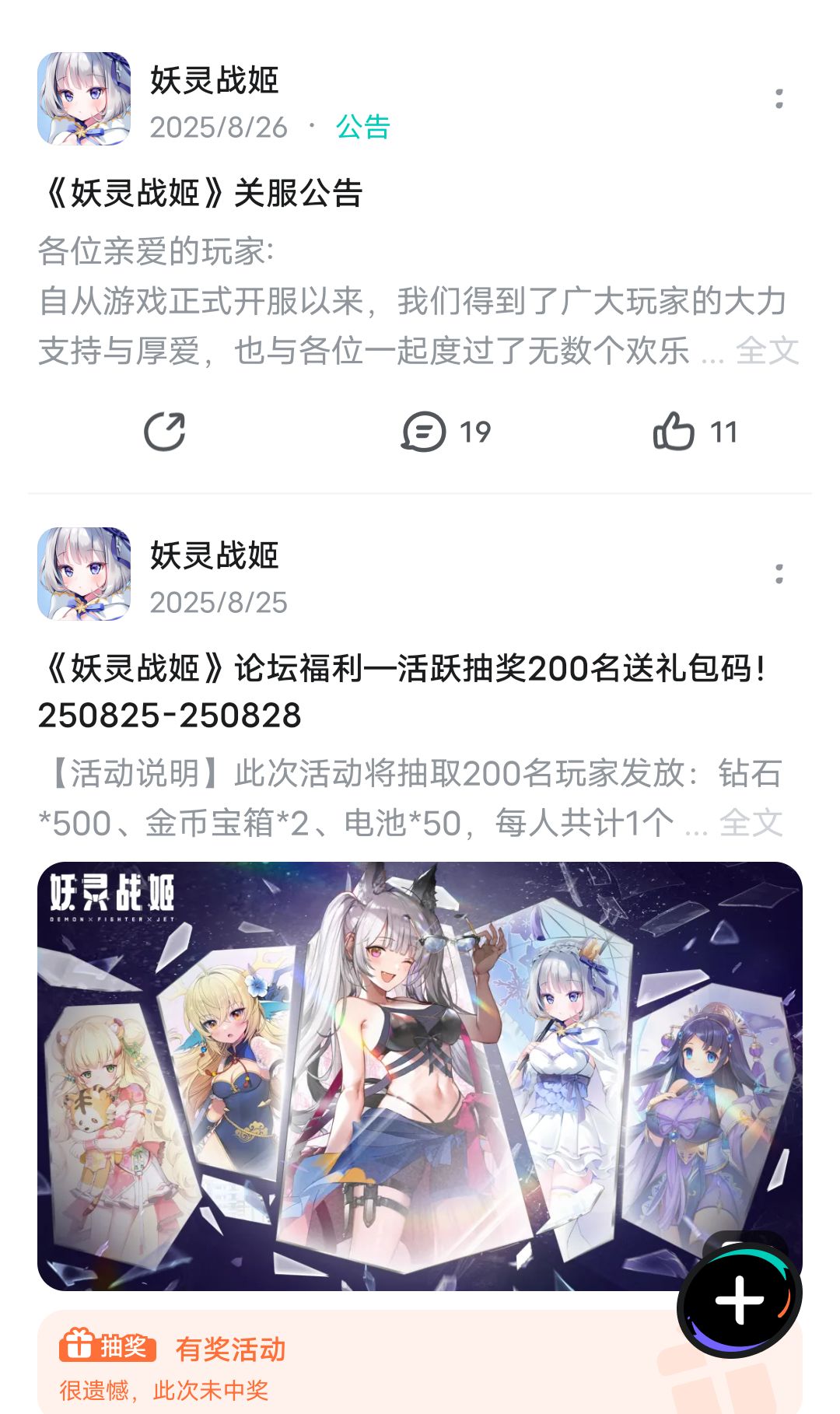
Task: Expand 全文 of the 关服公告 post
Action: (768, 351)
